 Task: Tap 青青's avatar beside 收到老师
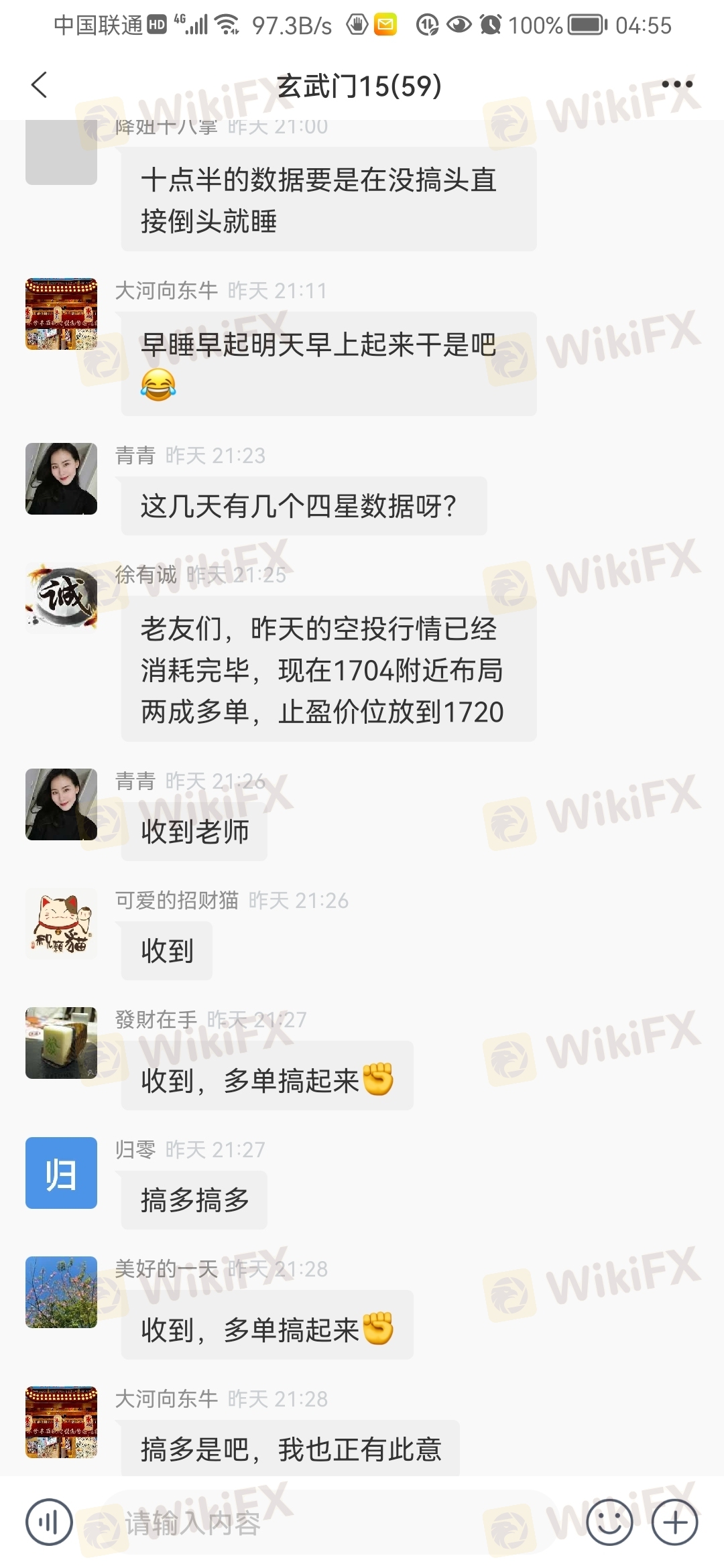click(x=61, y=804)
